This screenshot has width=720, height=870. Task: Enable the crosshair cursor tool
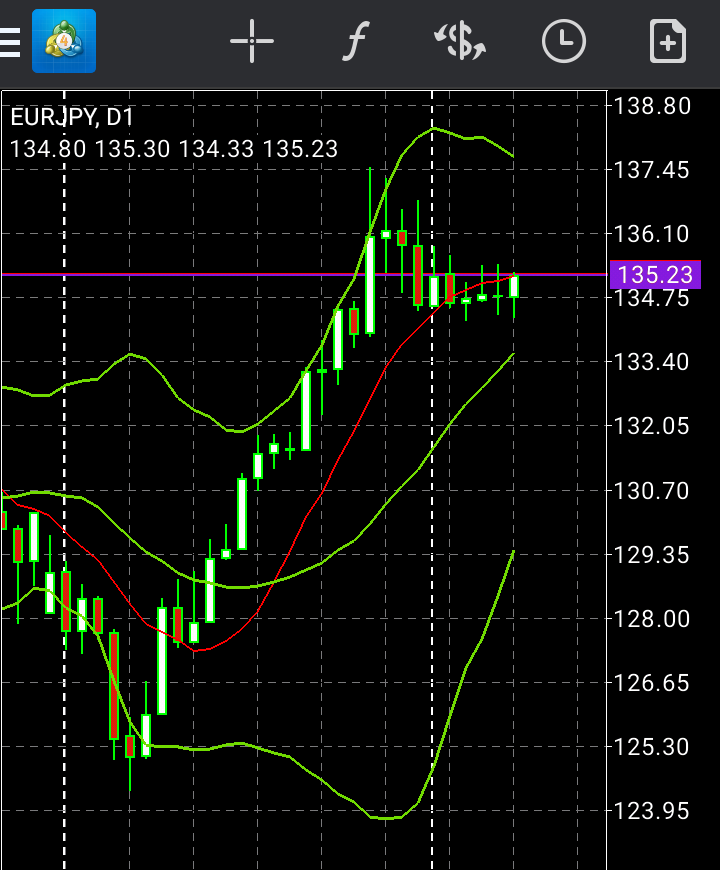(x=251, y=42)
